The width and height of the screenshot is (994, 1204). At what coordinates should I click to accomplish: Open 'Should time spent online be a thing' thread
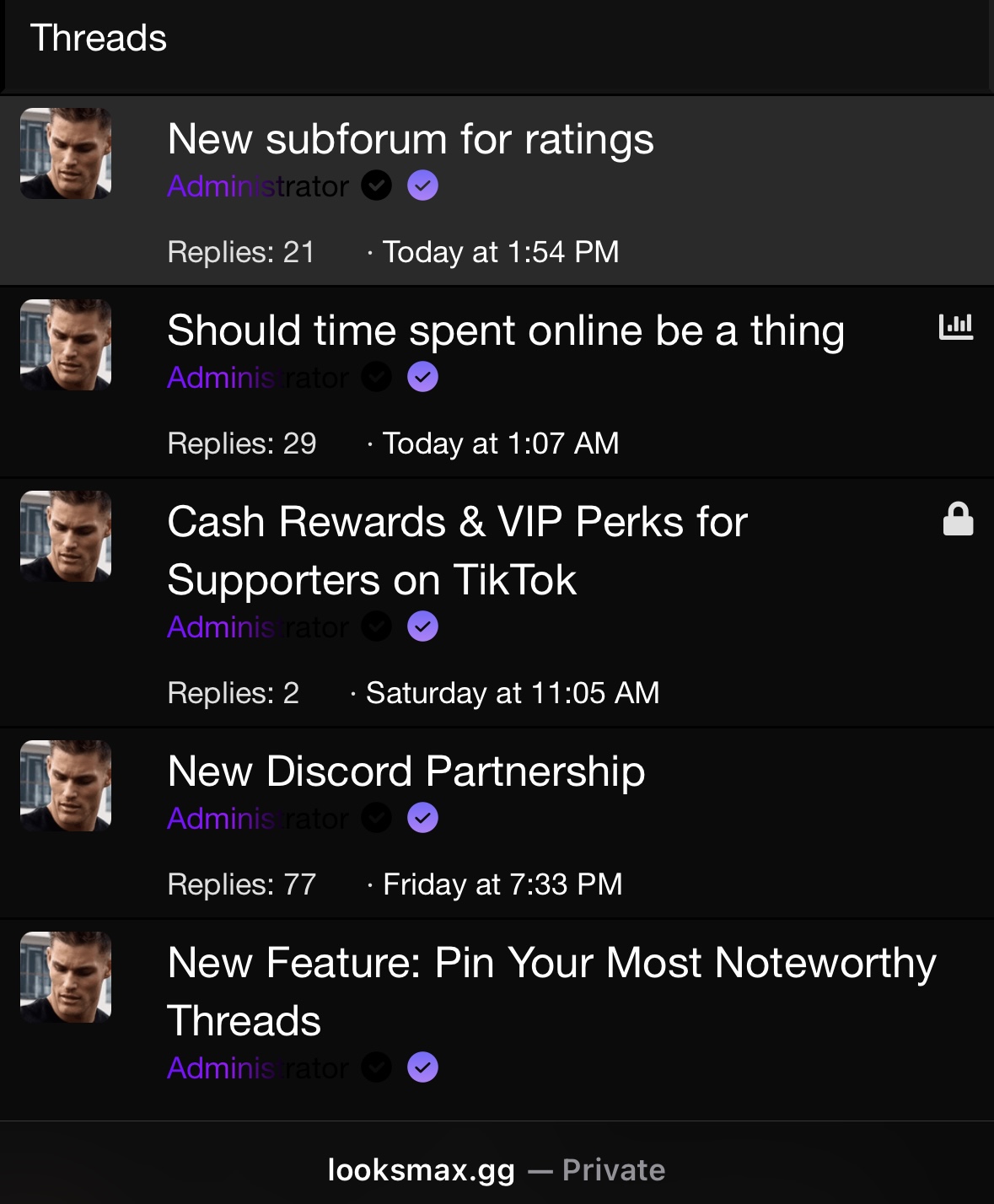[505, 331]
